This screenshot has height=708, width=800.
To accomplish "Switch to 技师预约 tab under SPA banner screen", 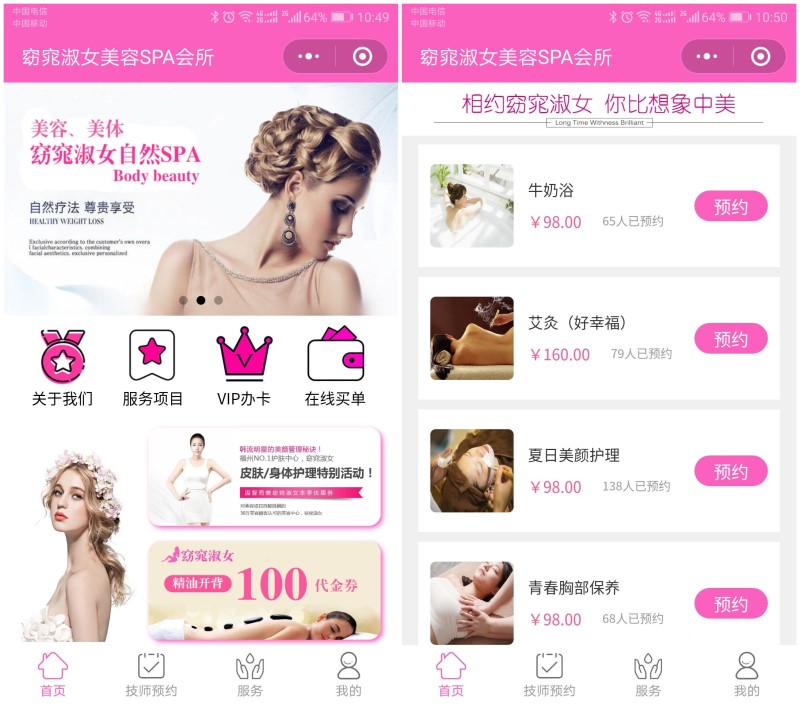I will [x=151, y=675].
